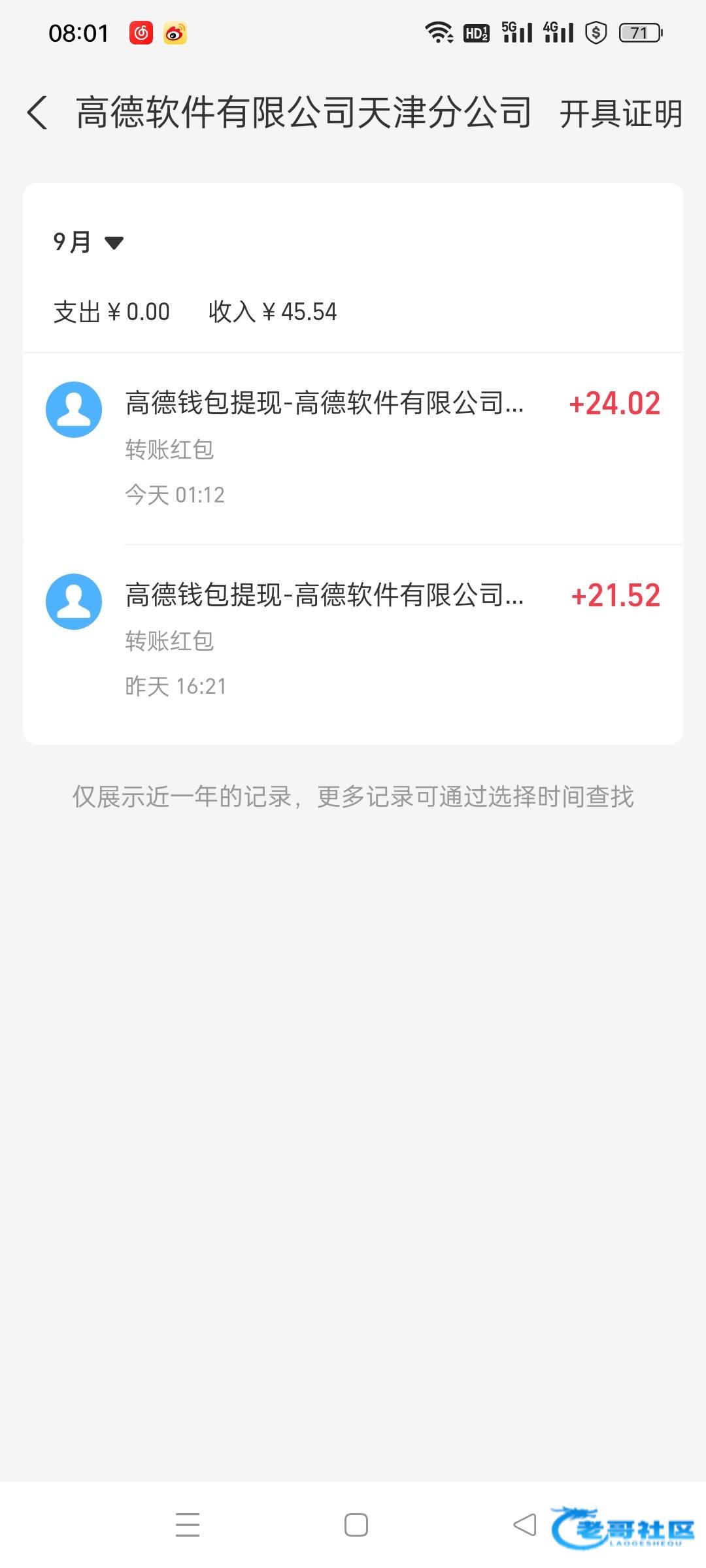Image resolution: width=706 pixels, height=1568 pixels.
Task: Open the 9月 month dropdown
Action: click(x=88, y=242)
